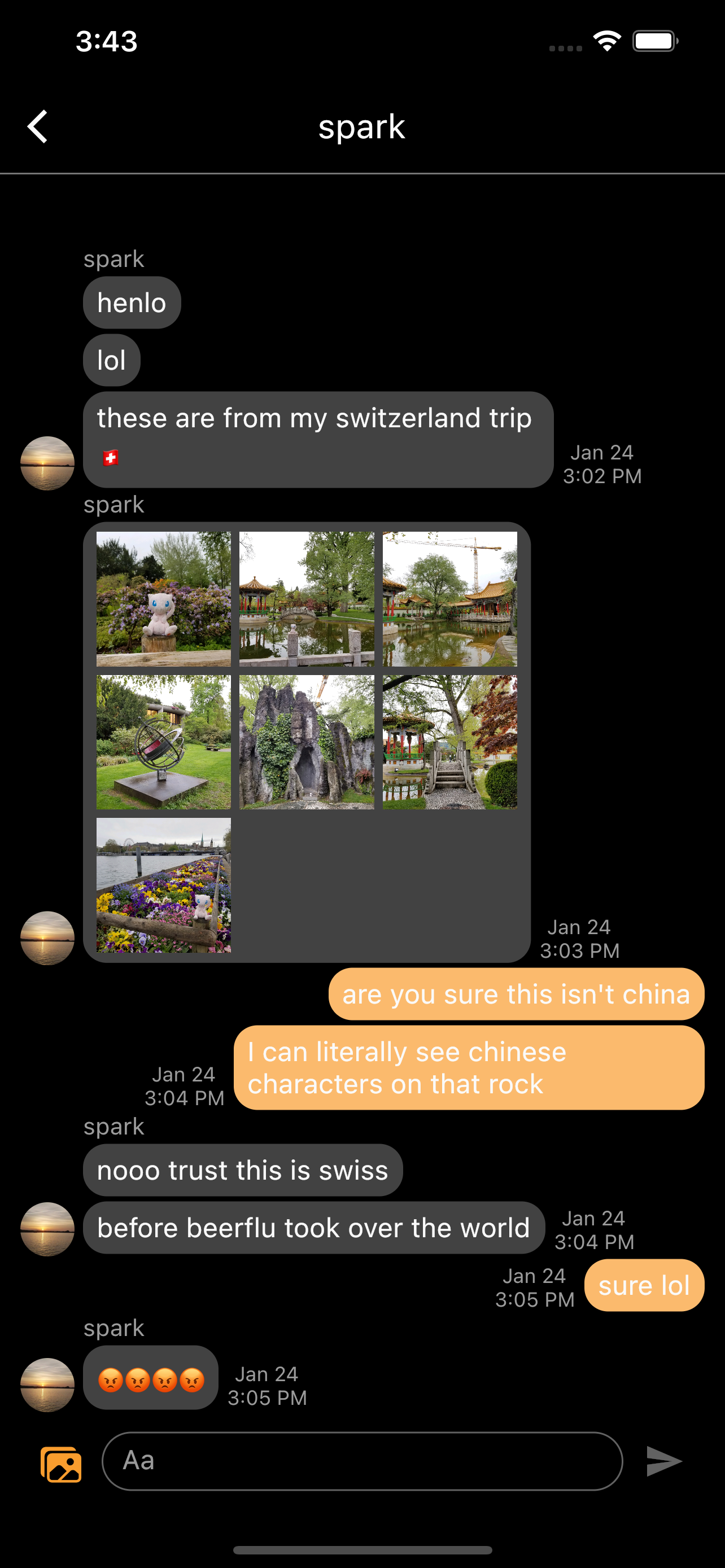View the ivy-covered rock formation photo
This screenshot has height=1568, width=725.
(307, 742)
